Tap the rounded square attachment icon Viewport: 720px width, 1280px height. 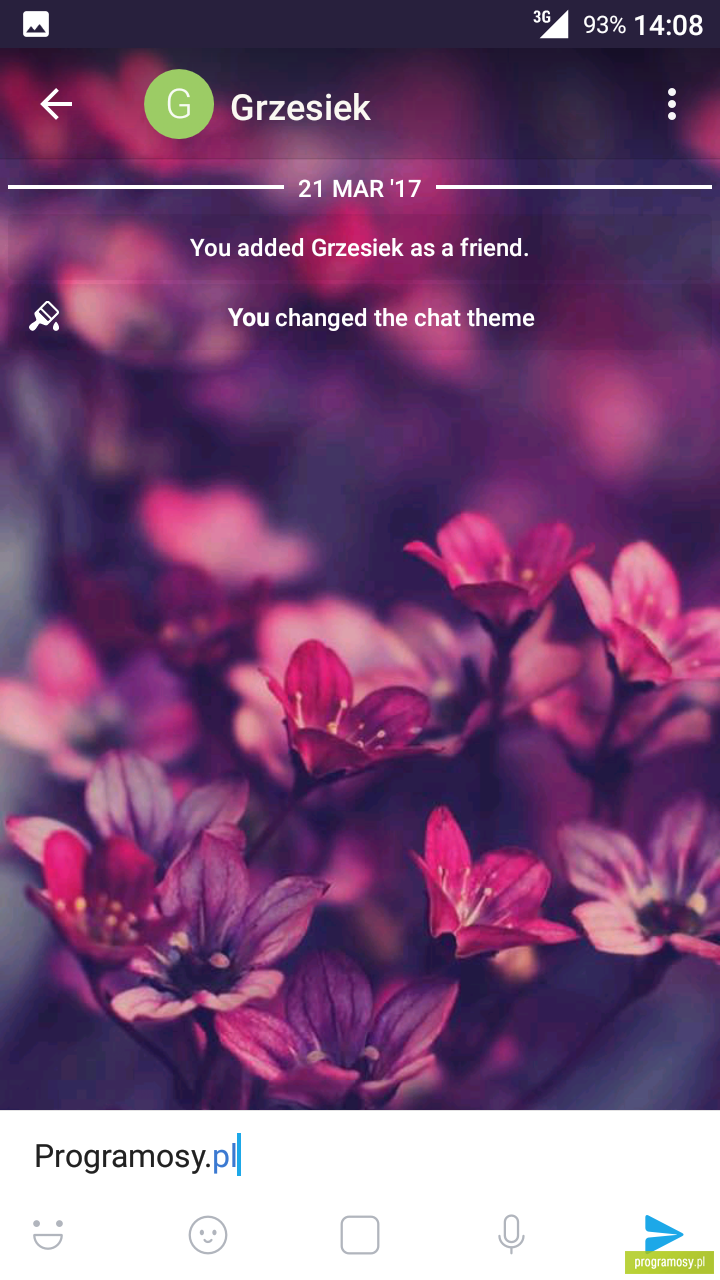(x=360, y=1235)
